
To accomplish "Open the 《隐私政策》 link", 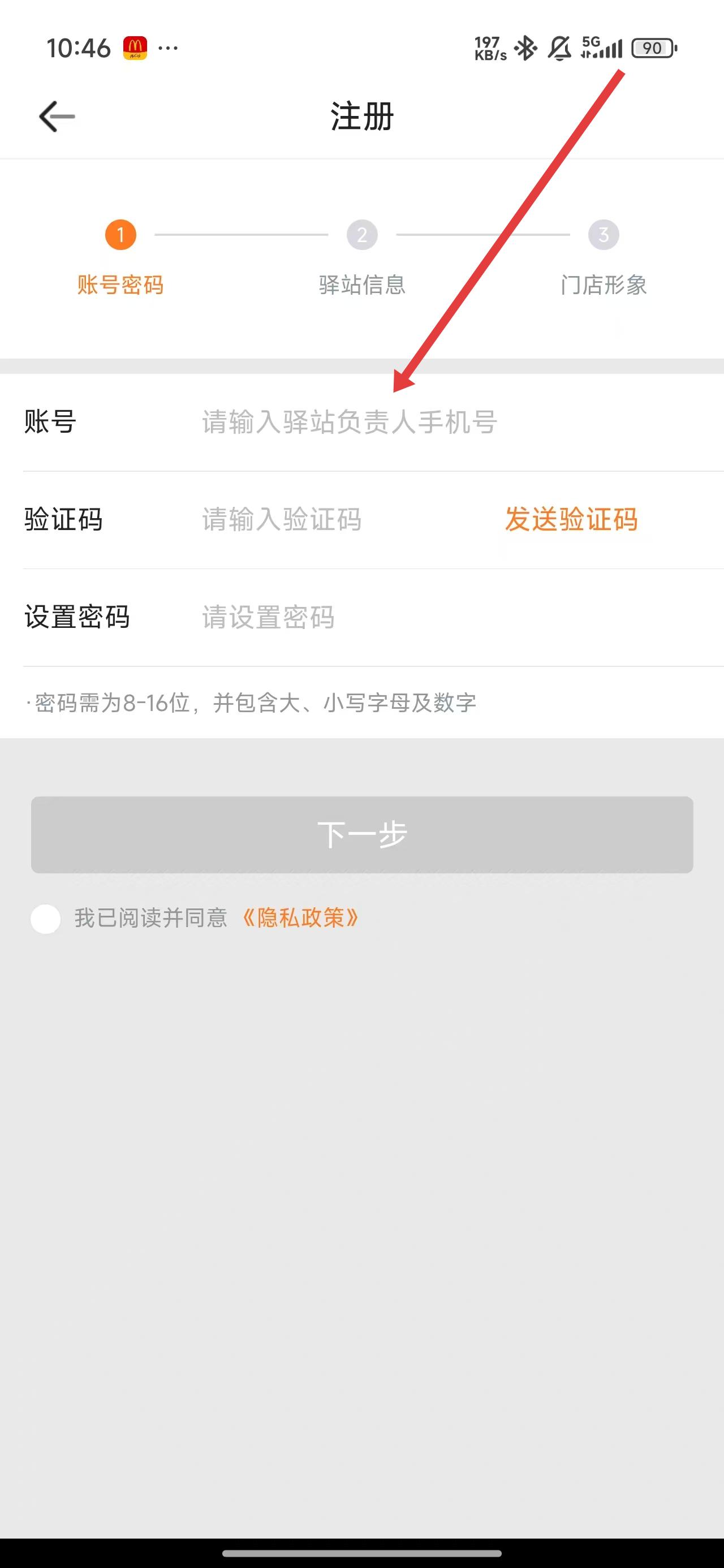I will 300,918.
